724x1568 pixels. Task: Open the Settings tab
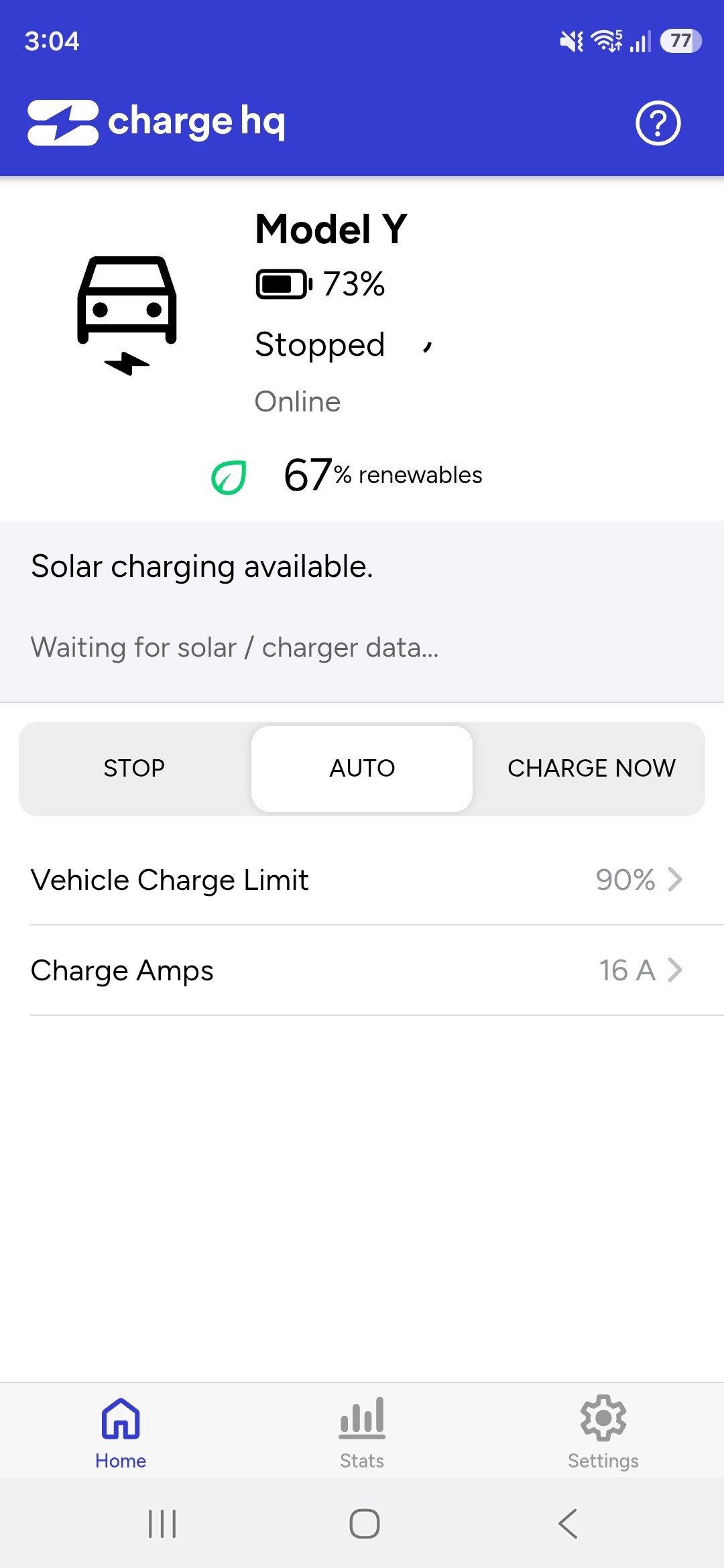603,1433
